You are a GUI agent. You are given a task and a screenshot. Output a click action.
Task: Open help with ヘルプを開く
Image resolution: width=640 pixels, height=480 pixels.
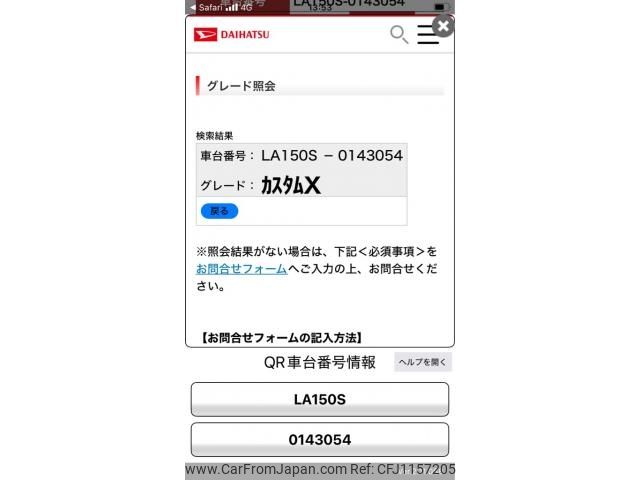tap(423, 362)
